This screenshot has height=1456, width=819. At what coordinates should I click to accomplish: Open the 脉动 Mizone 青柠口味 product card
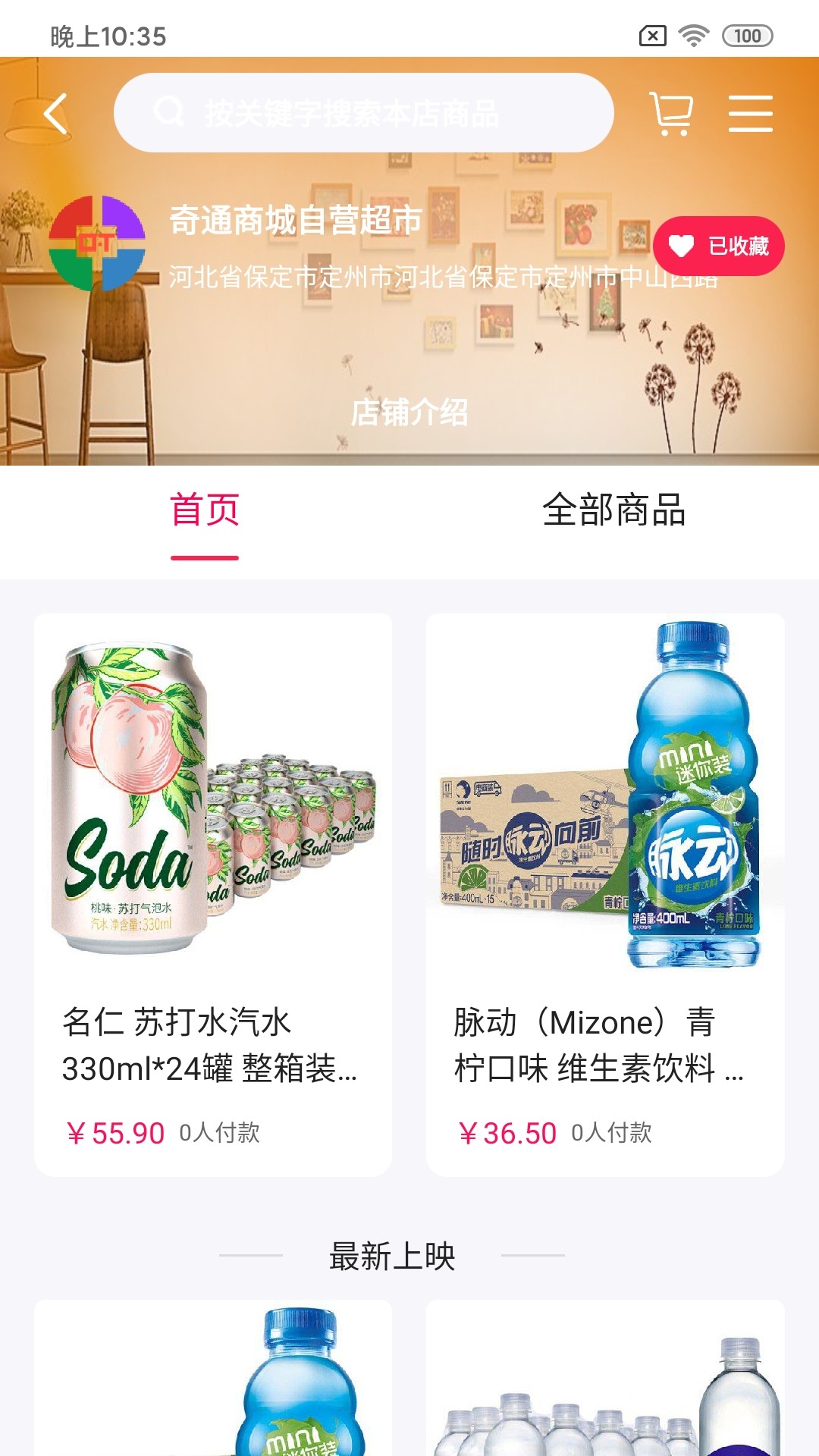click(604, 895)
